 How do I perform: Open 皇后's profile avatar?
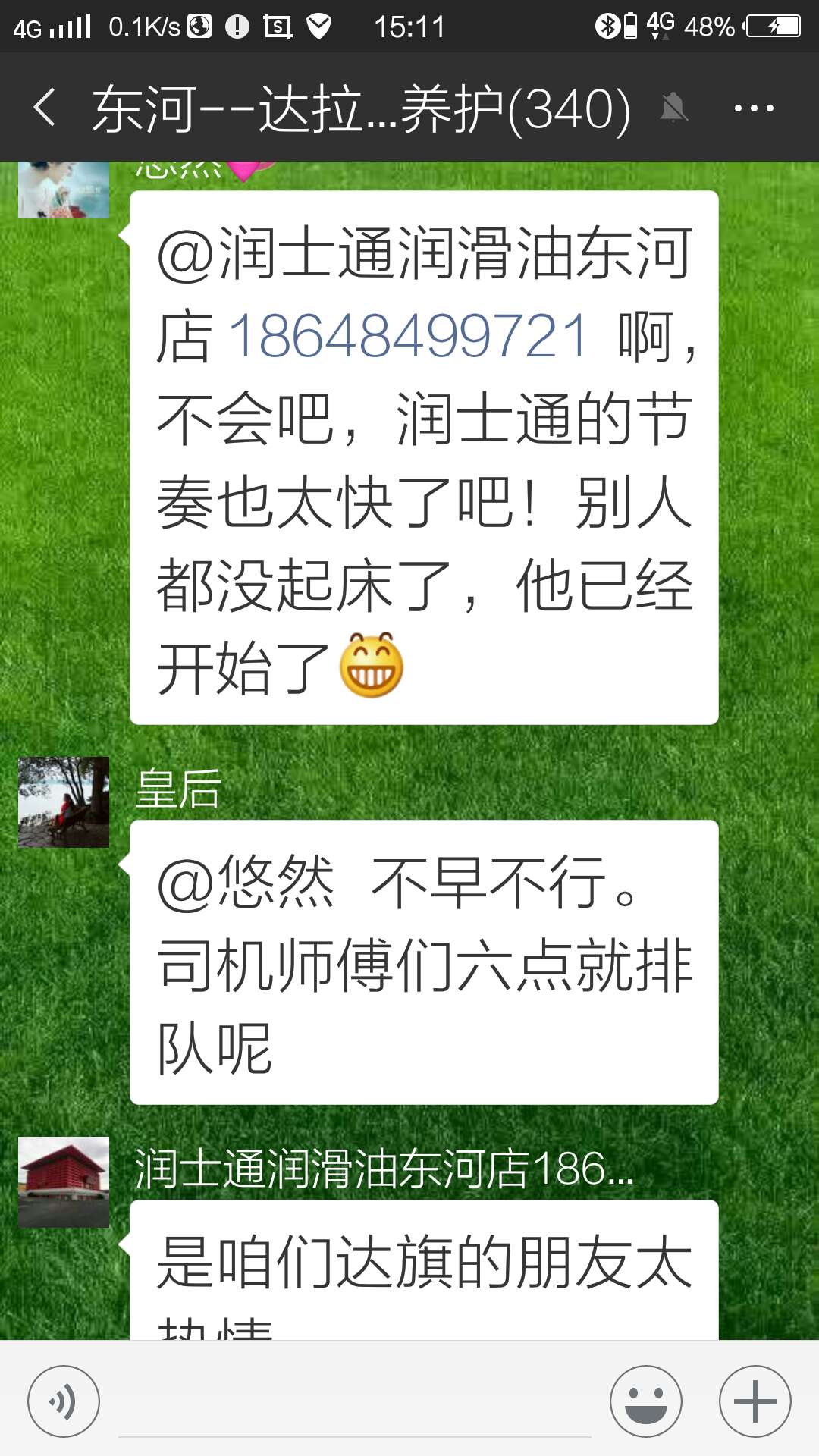[64, 802]
